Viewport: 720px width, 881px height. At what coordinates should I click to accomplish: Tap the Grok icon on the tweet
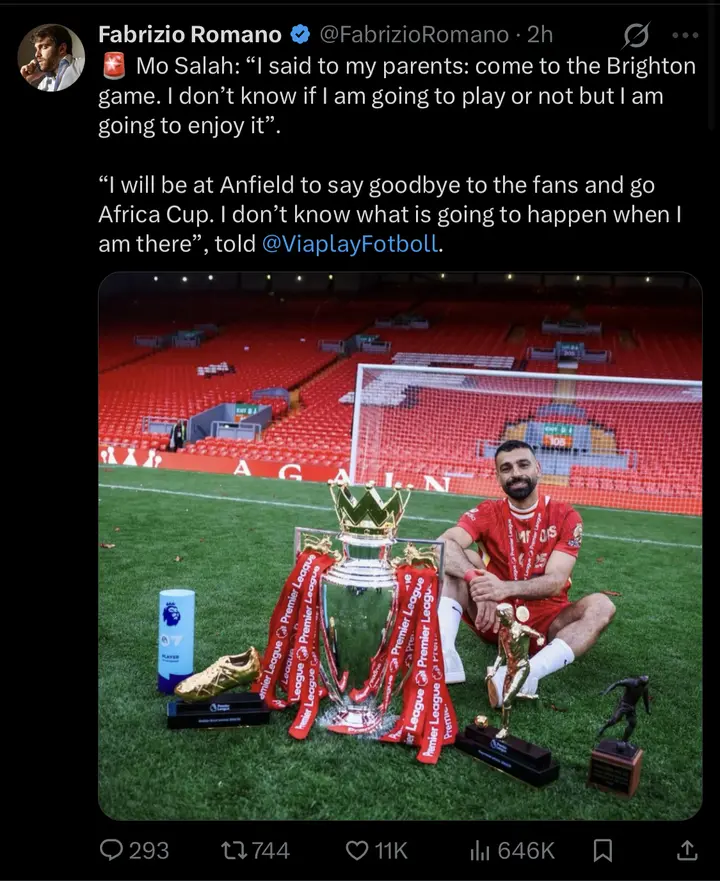[x=636, y=36]
